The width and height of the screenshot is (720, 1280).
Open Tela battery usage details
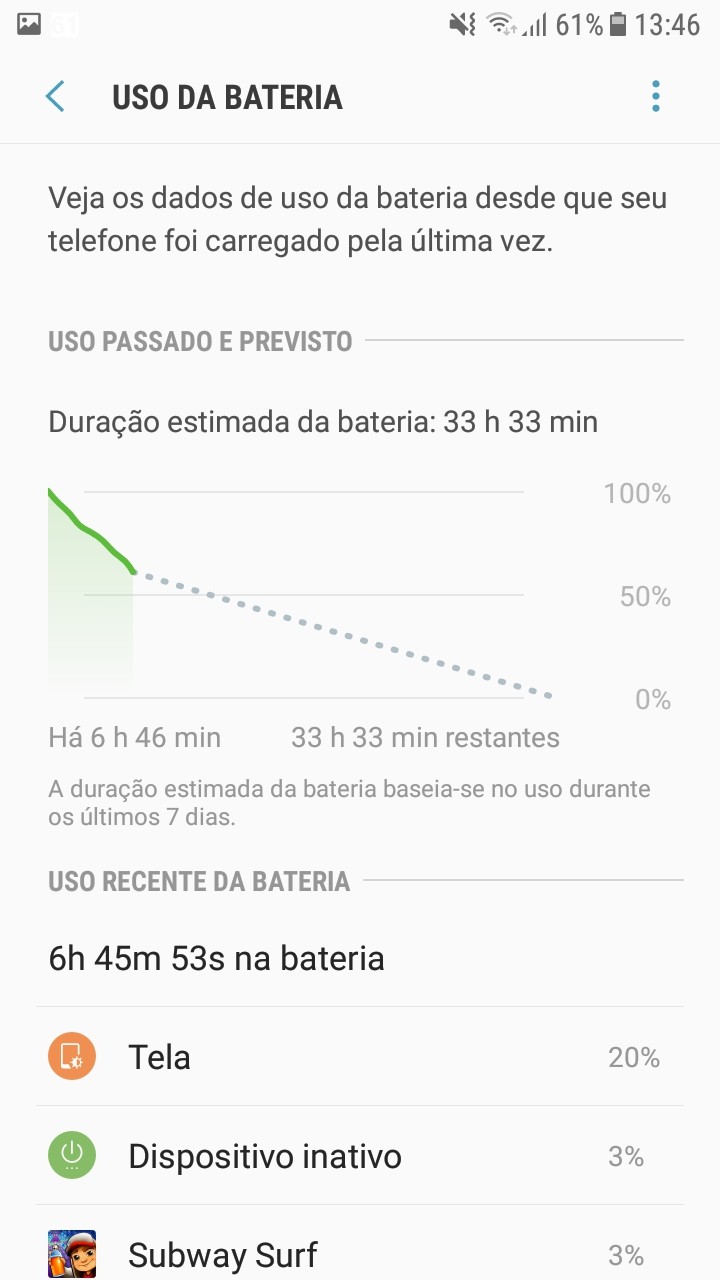click(x=360, y=1057)
